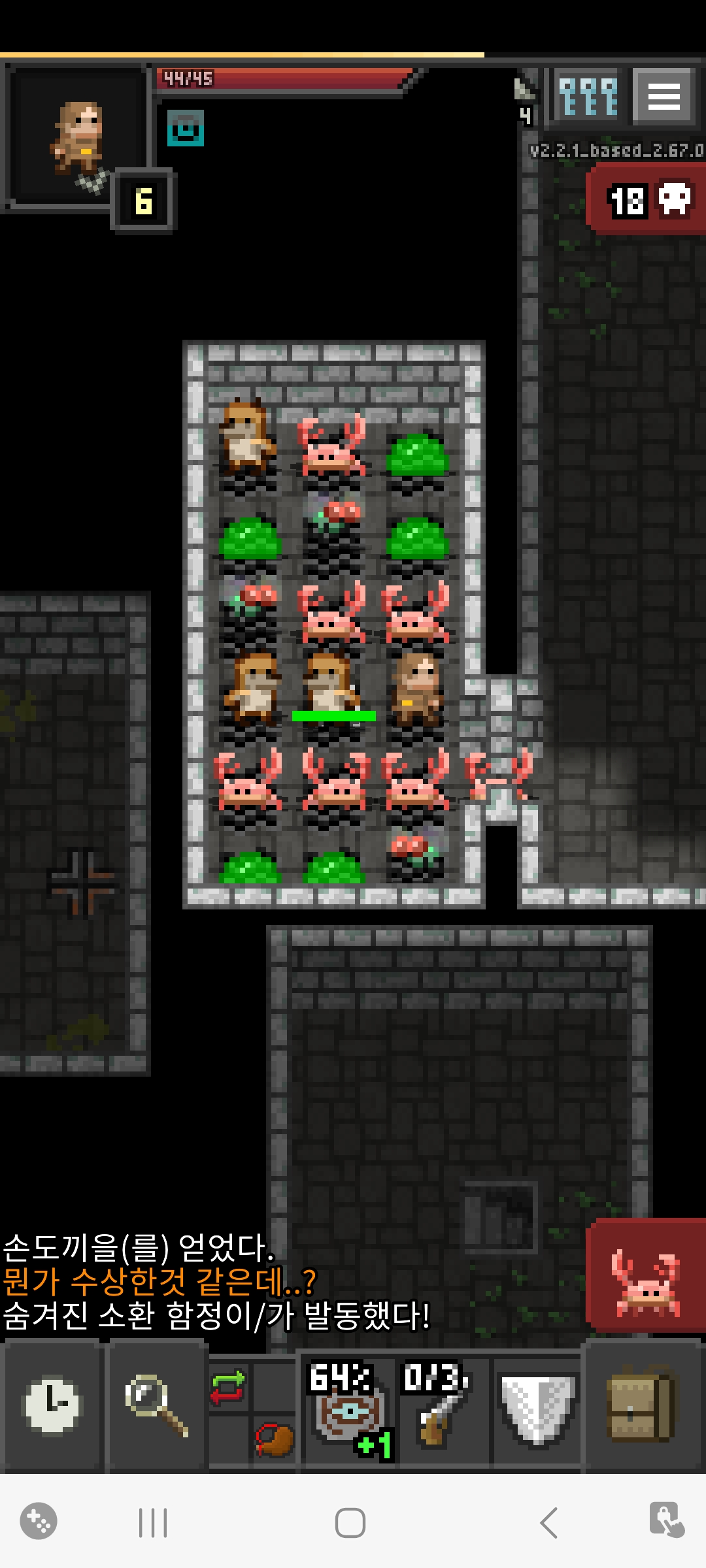The width and height of the screenshot is (706, 1568).
Task: Open the hero avatar status panel
Action: (x=77, y=139)
